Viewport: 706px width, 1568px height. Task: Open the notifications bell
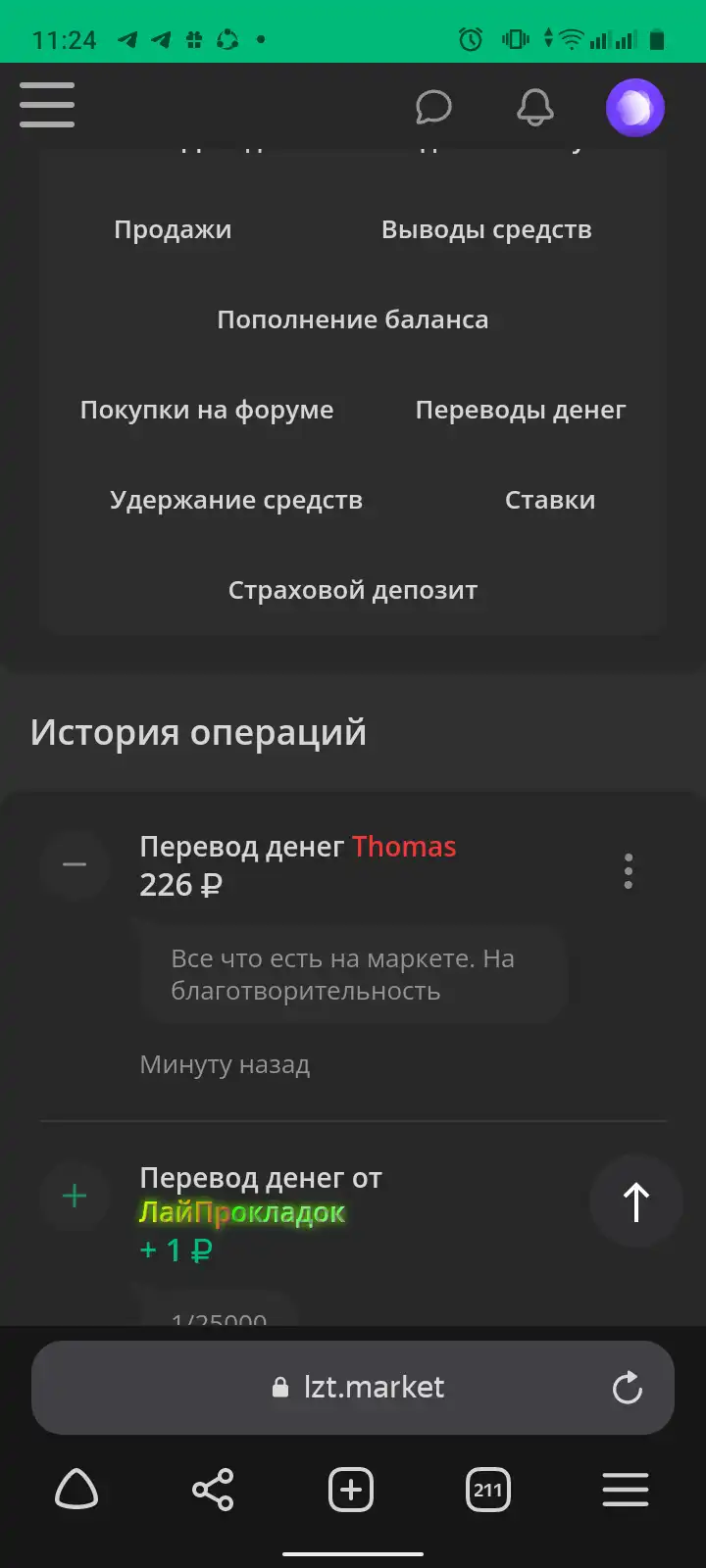click(x=535, y=107)
